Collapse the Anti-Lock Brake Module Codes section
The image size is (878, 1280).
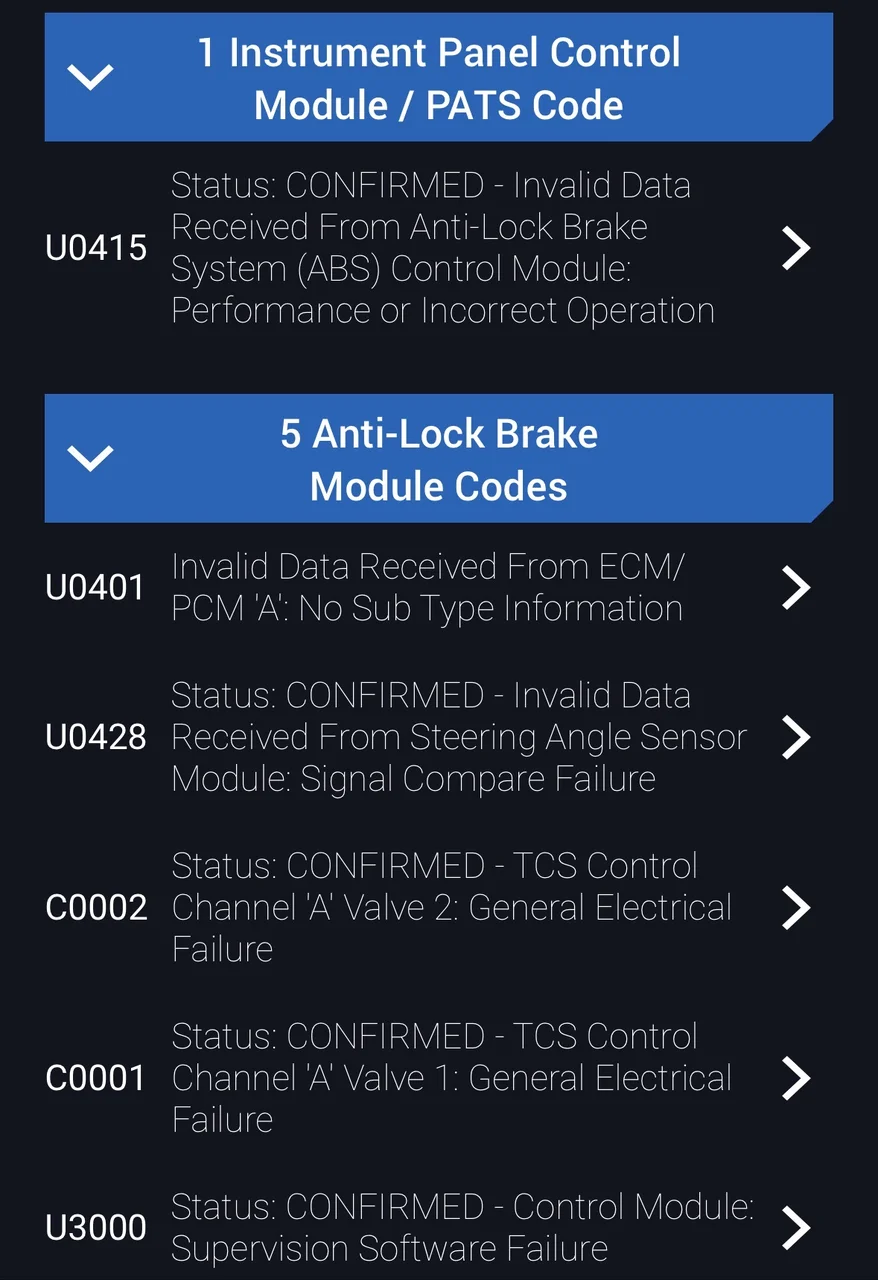pos(90,458)
